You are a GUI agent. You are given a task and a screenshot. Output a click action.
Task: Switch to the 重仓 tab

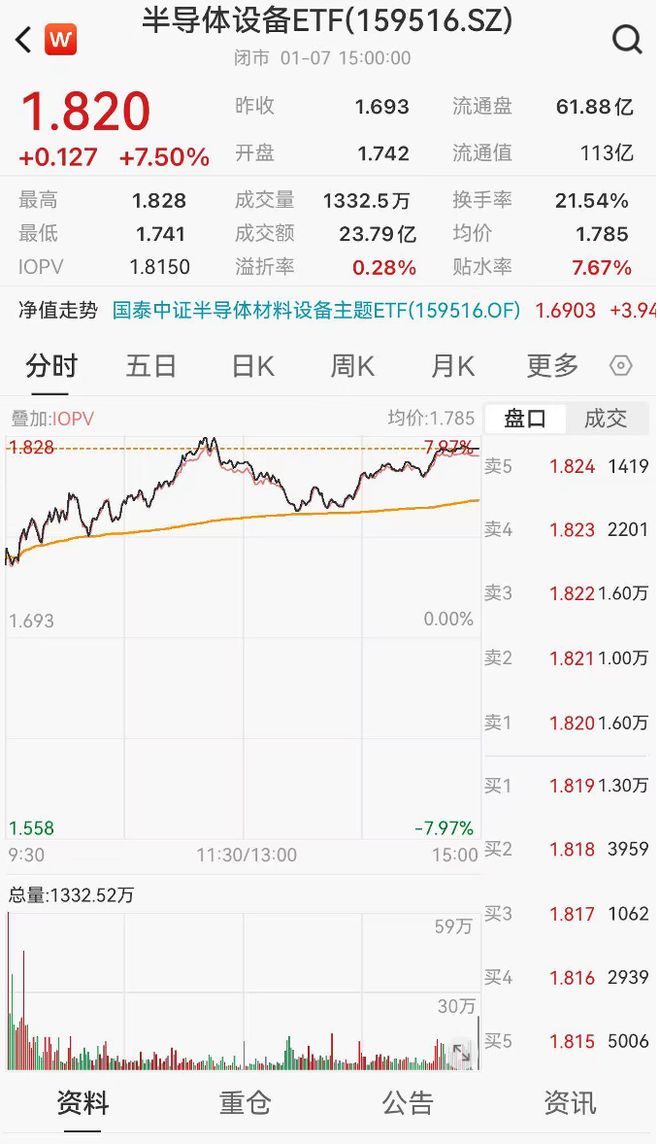[x=245, y=1103]
